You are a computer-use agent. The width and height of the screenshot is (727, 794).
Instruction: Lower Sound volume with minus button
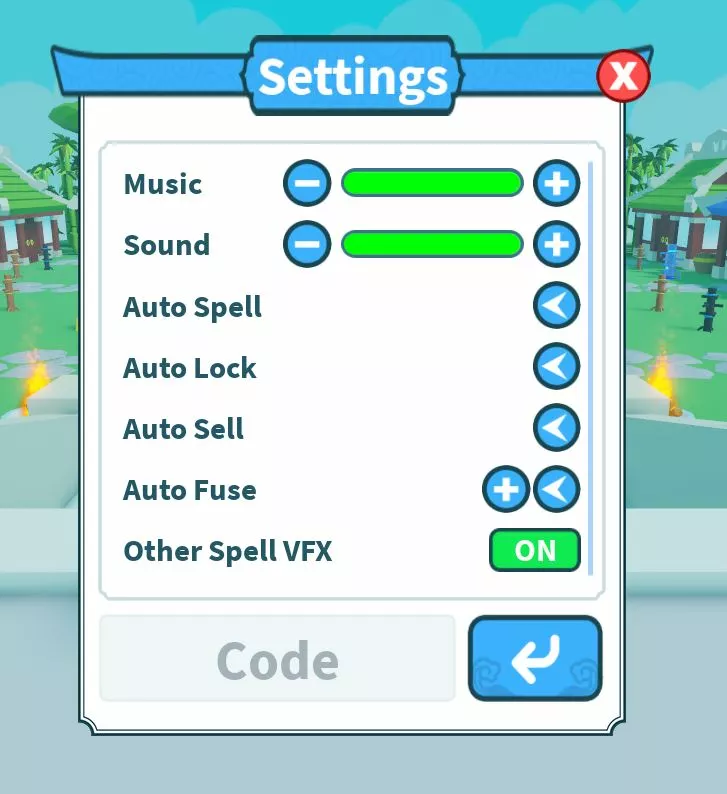coord(307,245)
